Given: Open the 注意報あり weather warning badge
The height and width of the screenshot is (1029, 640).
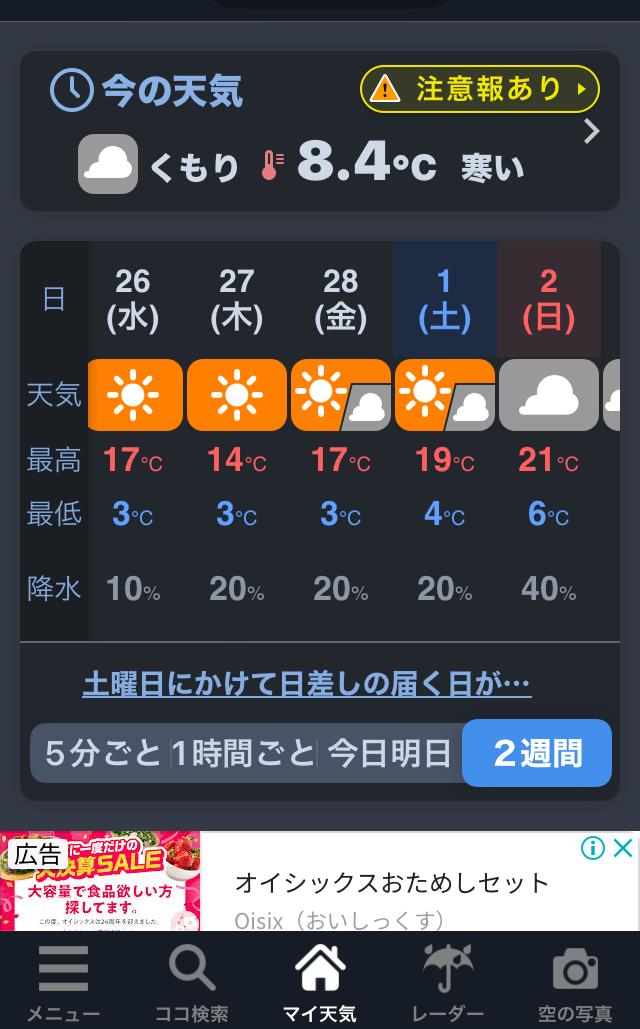Looking at the screenshot, I should pyautogui.click(x=480, y=89).
